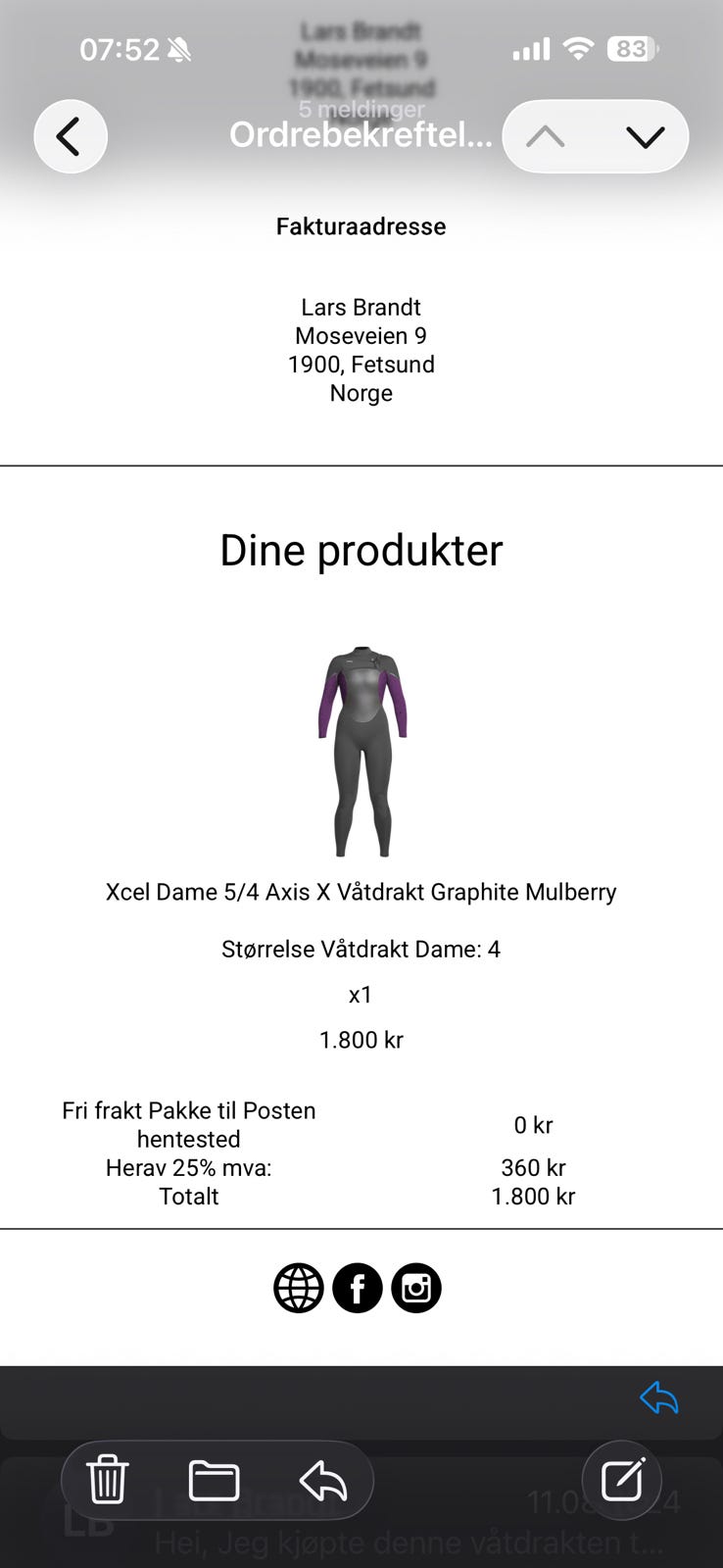The width and height of the screenshot is (723, 1568).
Task: Go to the previous message with up chevron
Action: [547, 136]
